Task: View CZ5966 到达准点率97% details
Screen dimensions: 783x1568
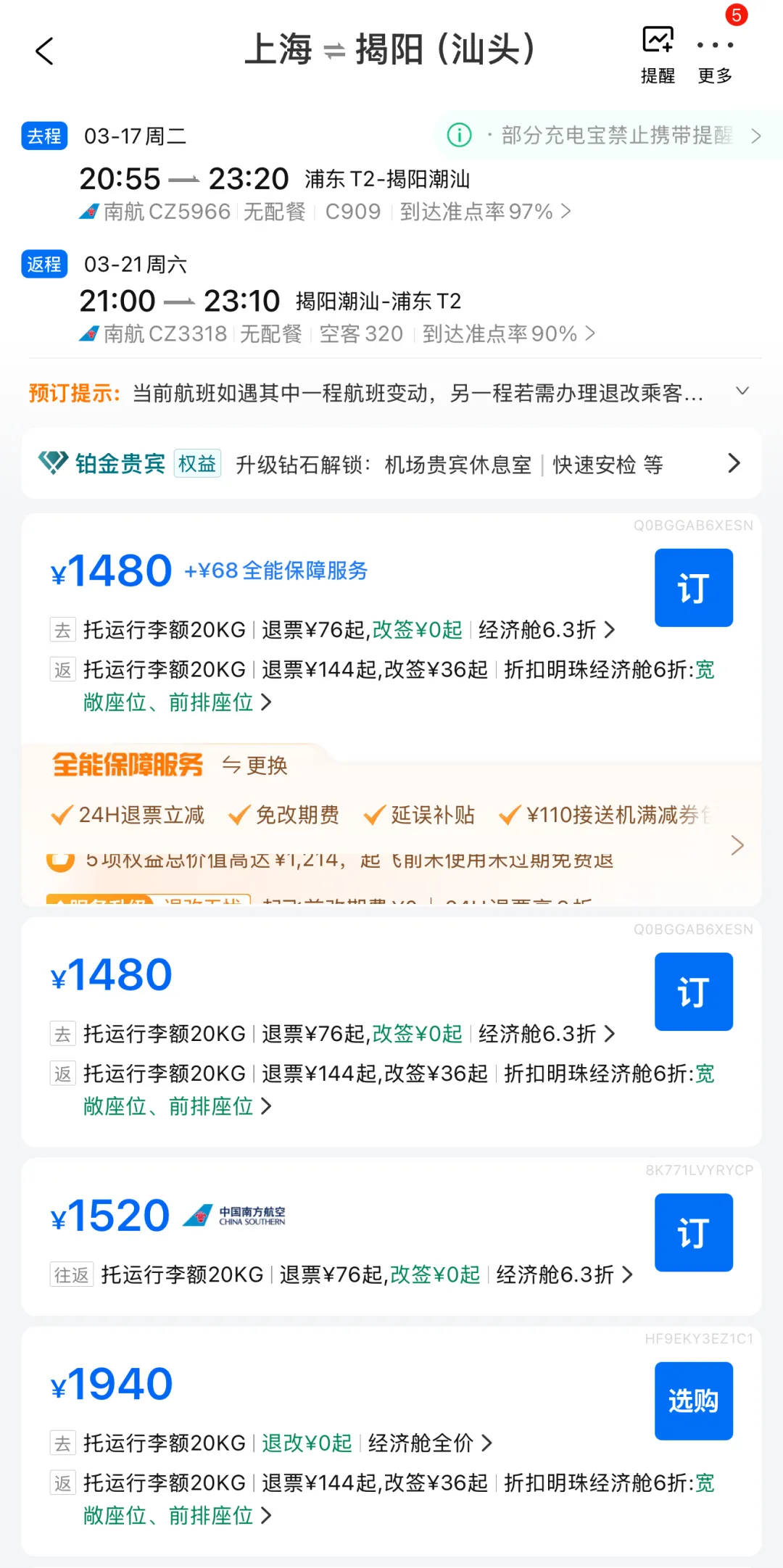Action: (485, 212)
